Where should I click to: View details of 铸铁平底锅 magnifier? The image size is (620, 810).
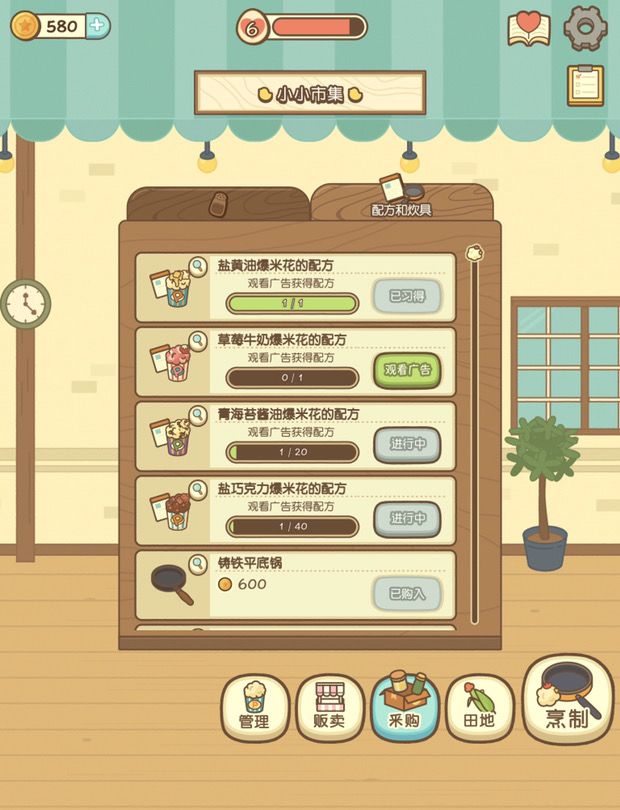(197, 564)
